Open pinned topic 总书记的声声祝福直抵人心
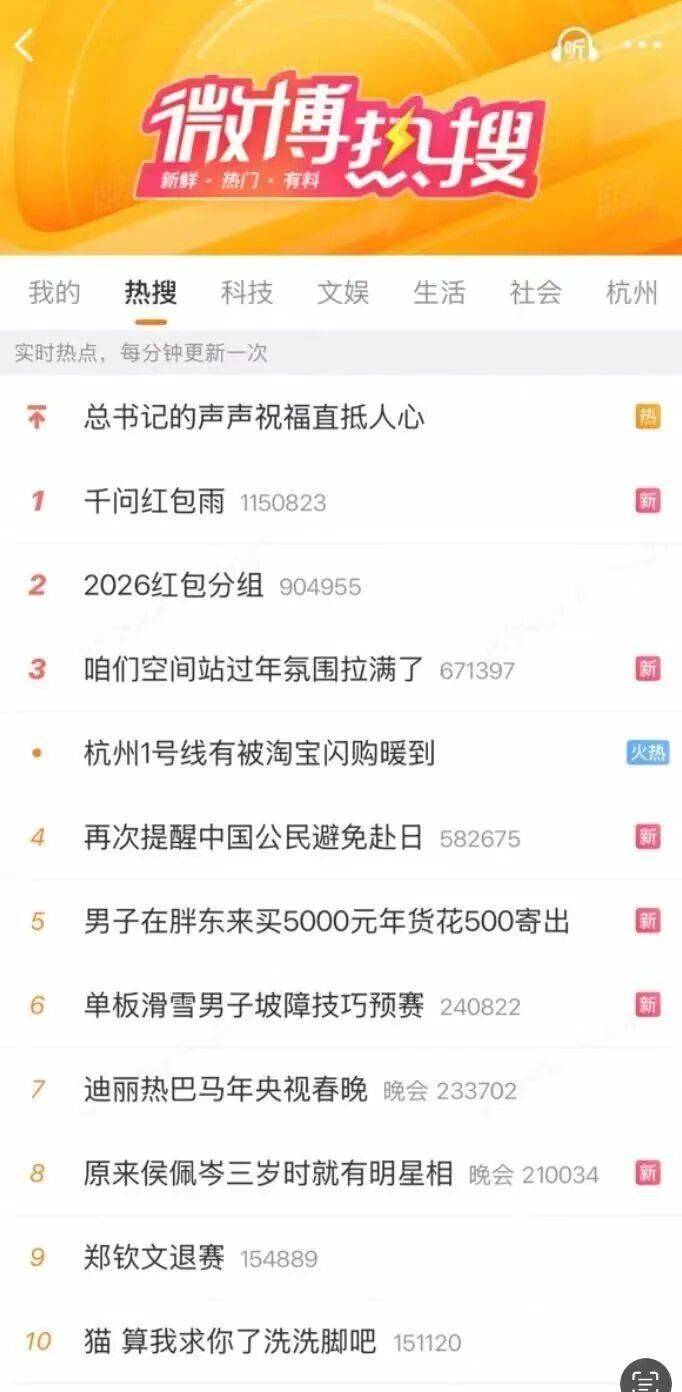This screenshot has width=682, height=1392. (x=254, y=417)
